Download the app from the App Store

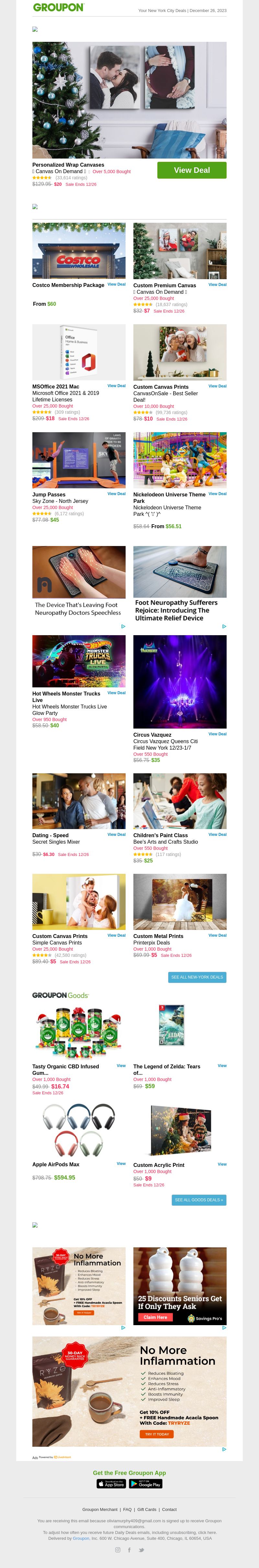tap(111, 1484)
